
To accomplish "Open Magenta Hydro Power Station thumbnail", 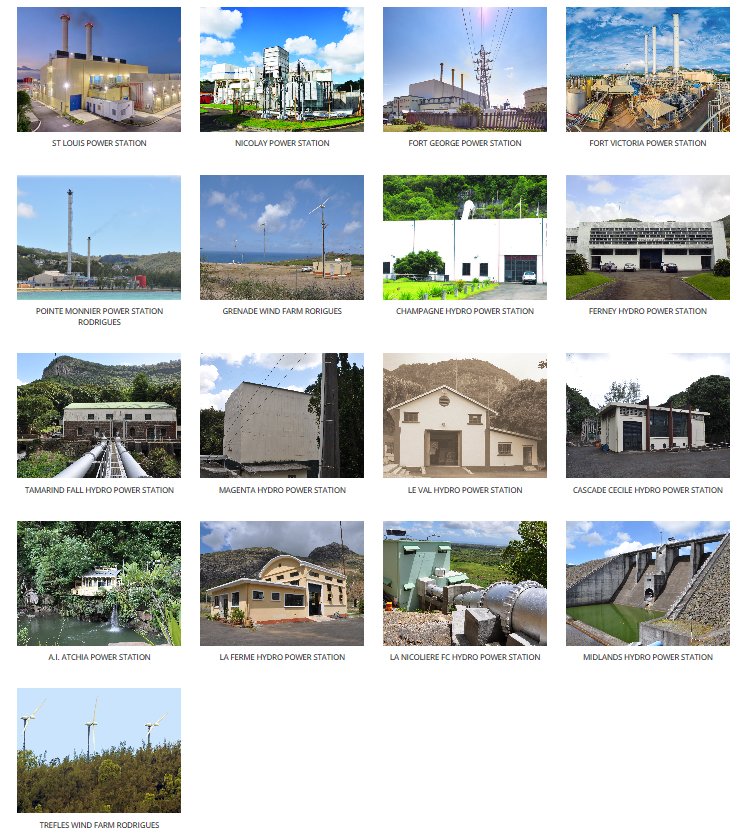I will point(282,415).
